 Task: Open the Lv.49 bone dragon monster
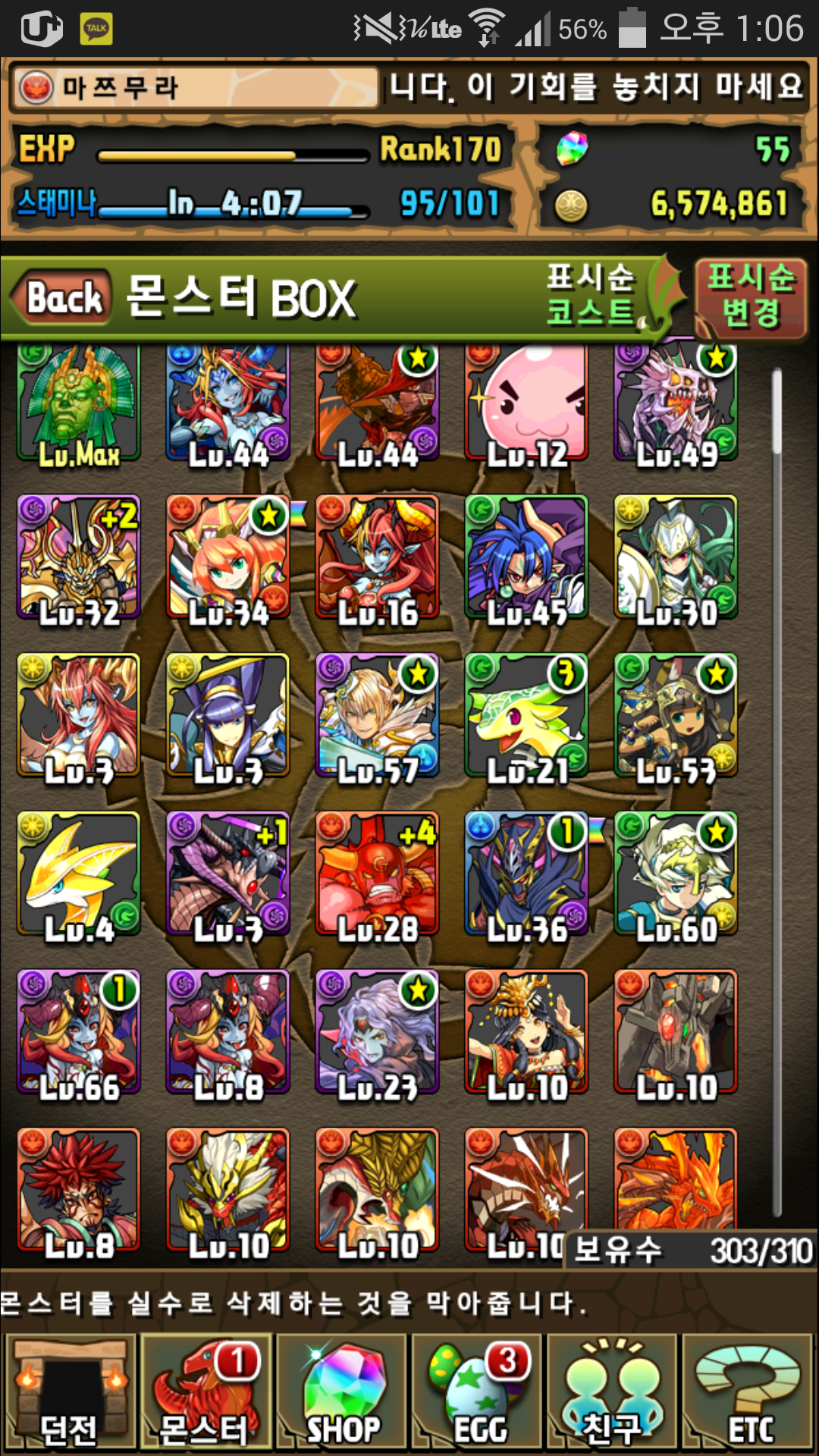(x=676, y=402)
